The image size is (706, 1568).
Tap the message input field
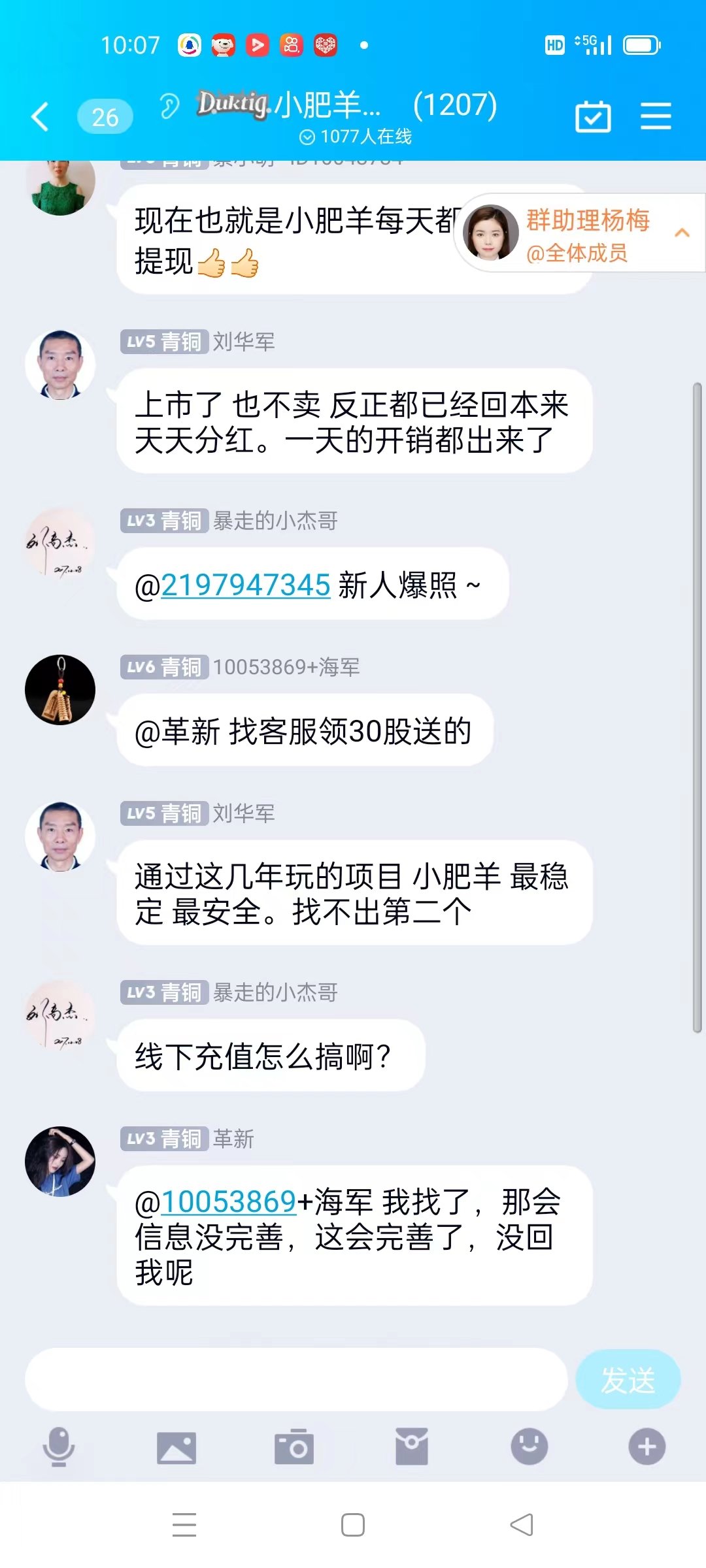(295, 1380)
